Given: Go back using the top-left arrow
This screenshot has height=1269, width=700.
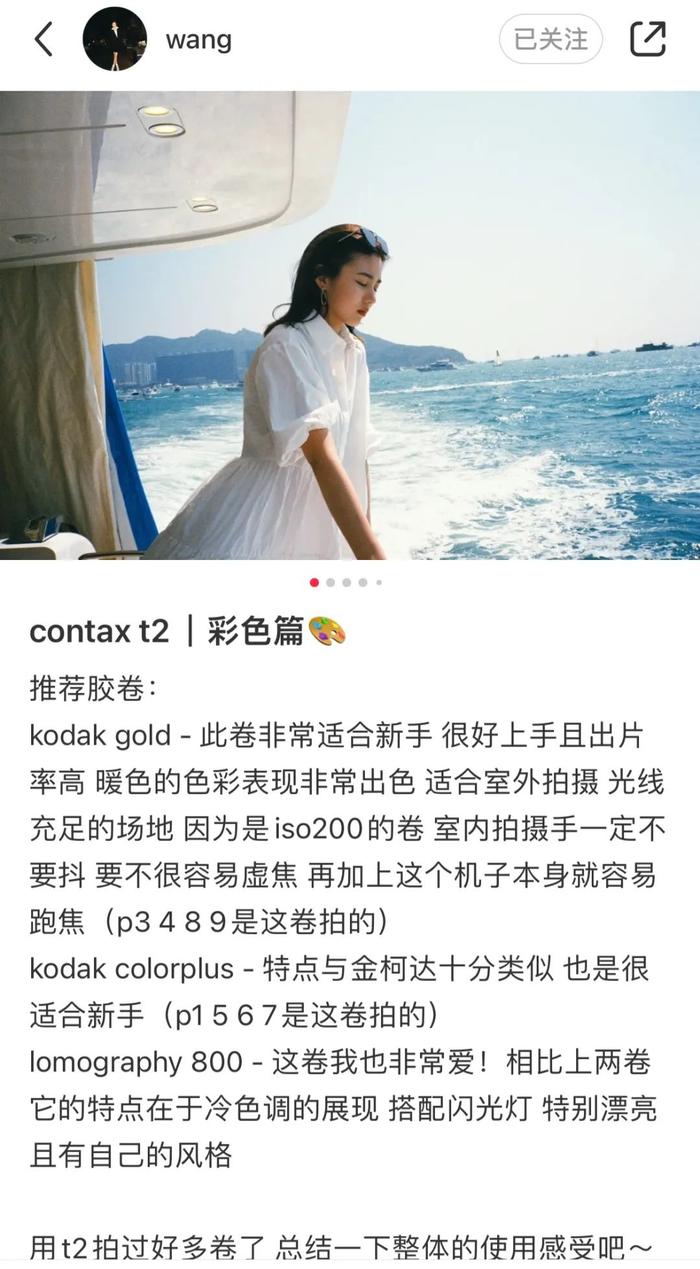Looking at the screenshot, I should pyautogui.click(x=43, y=39).
